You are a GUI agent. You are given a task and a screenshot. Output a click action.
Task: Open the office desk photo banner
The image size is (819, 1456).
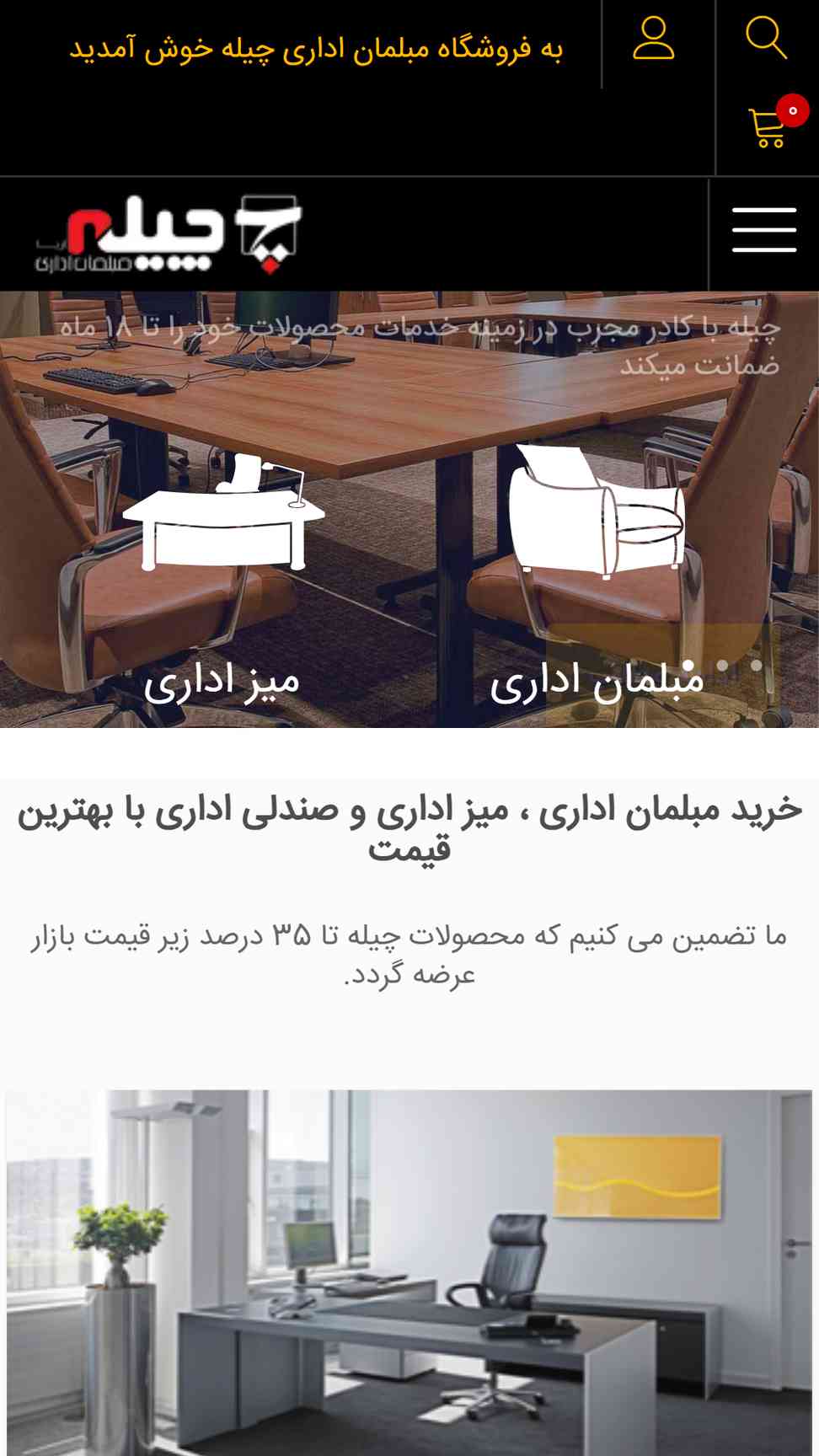click(x=409, y=1272)
